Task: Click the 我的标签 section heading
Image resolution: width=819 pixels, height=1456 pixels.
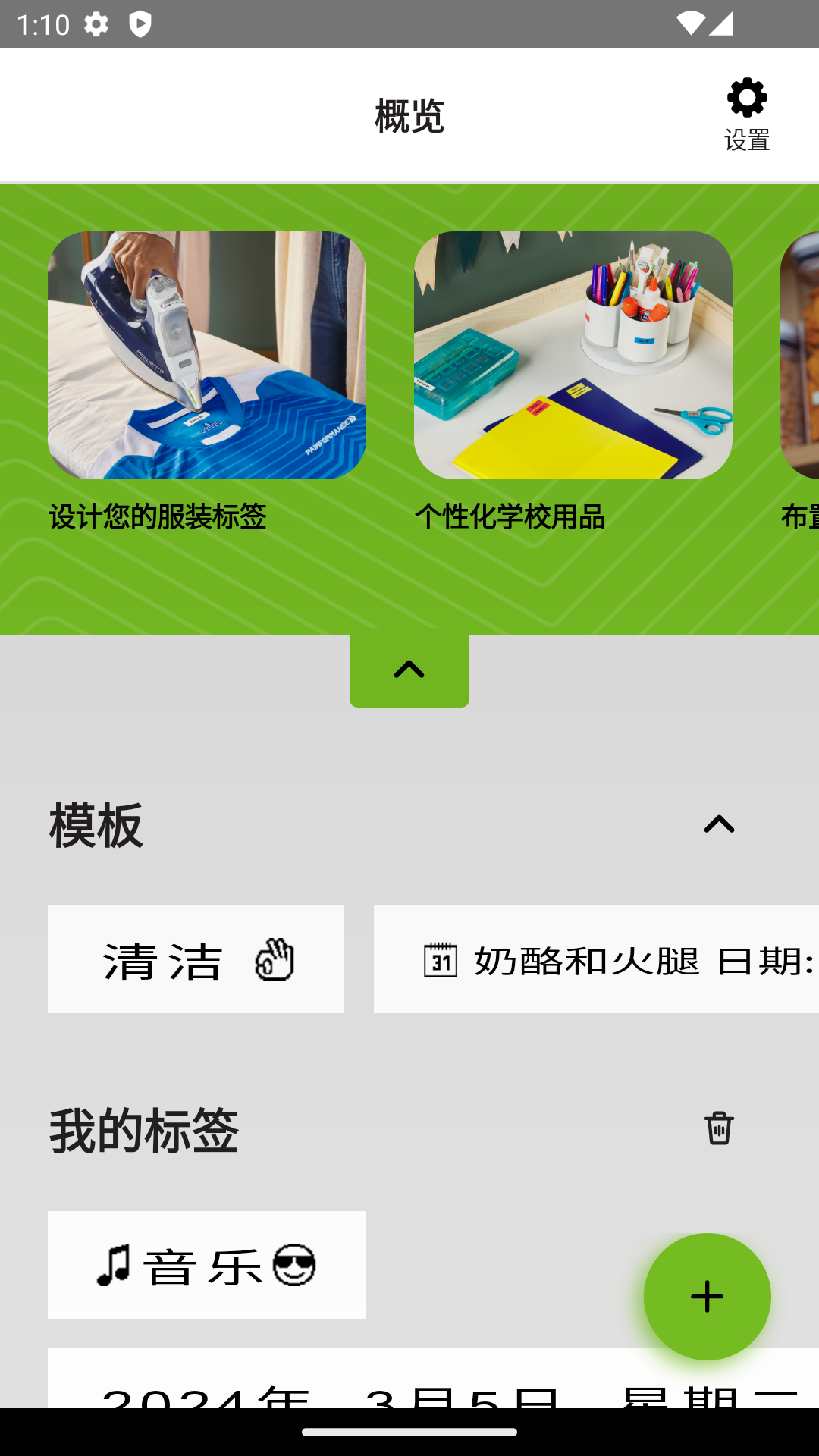Action: tap(143, 1129)
